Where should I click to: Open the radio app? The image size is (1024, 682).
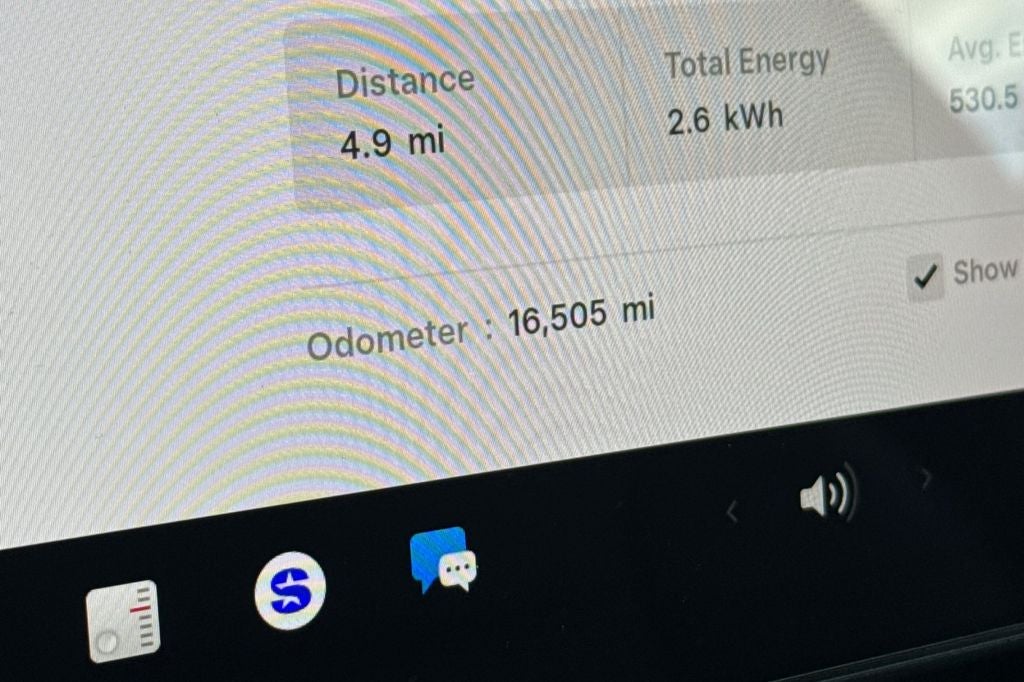pos(123,620)
